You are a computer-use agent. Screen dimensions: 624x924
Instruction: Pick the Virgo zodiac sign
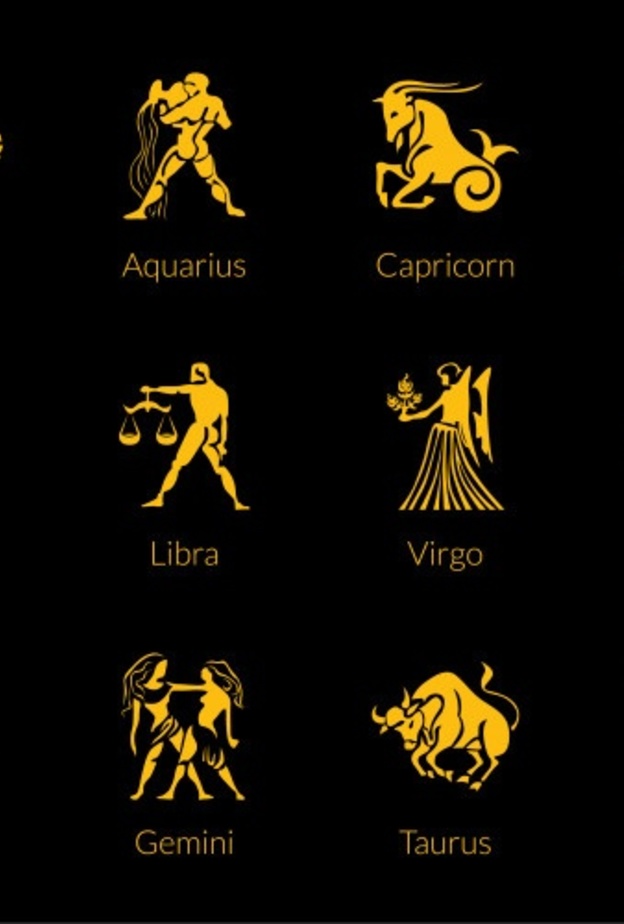click(445, 437)
